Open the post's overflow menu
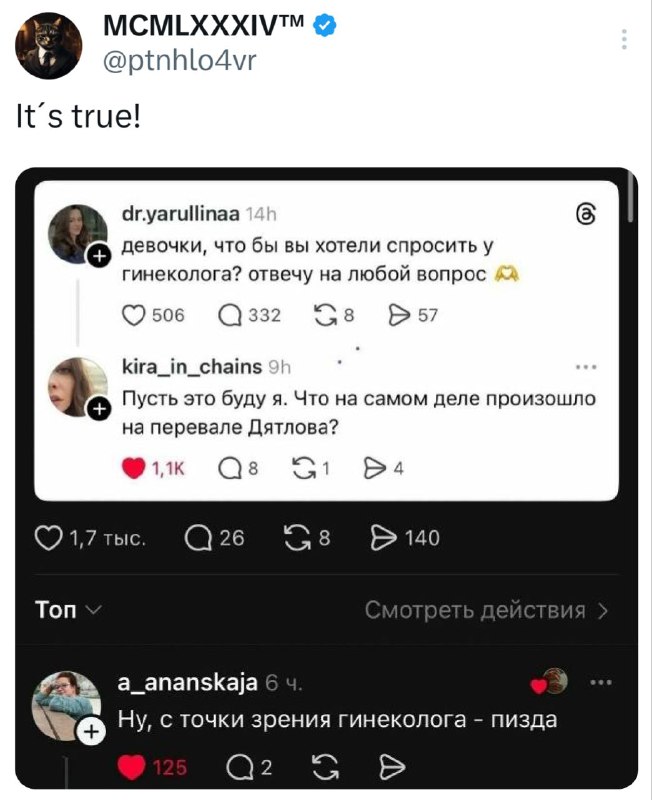652x800 pixels. tap(625, 40)
